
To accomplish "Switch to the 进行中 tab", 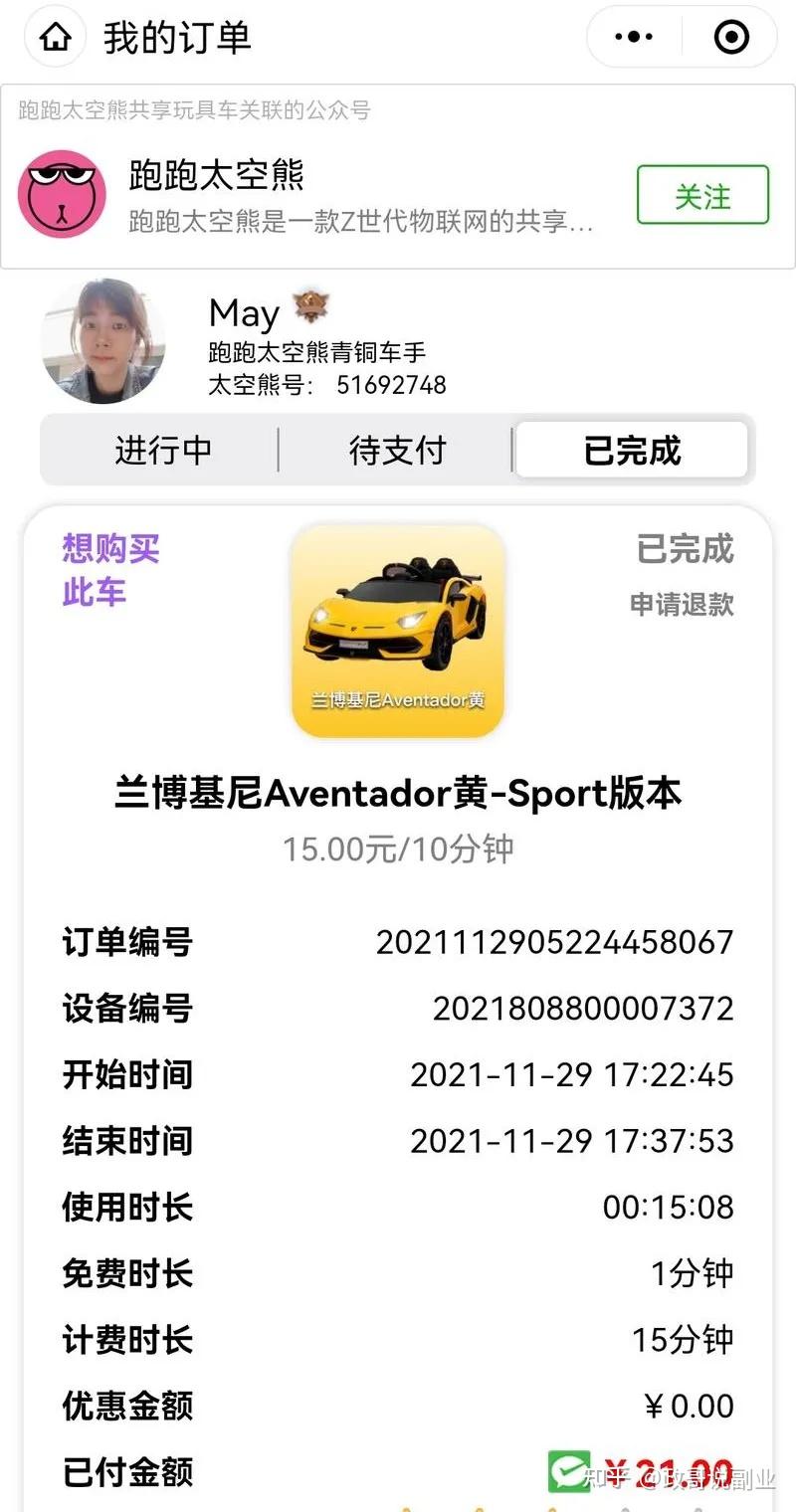I will click(x=163, y=451).
